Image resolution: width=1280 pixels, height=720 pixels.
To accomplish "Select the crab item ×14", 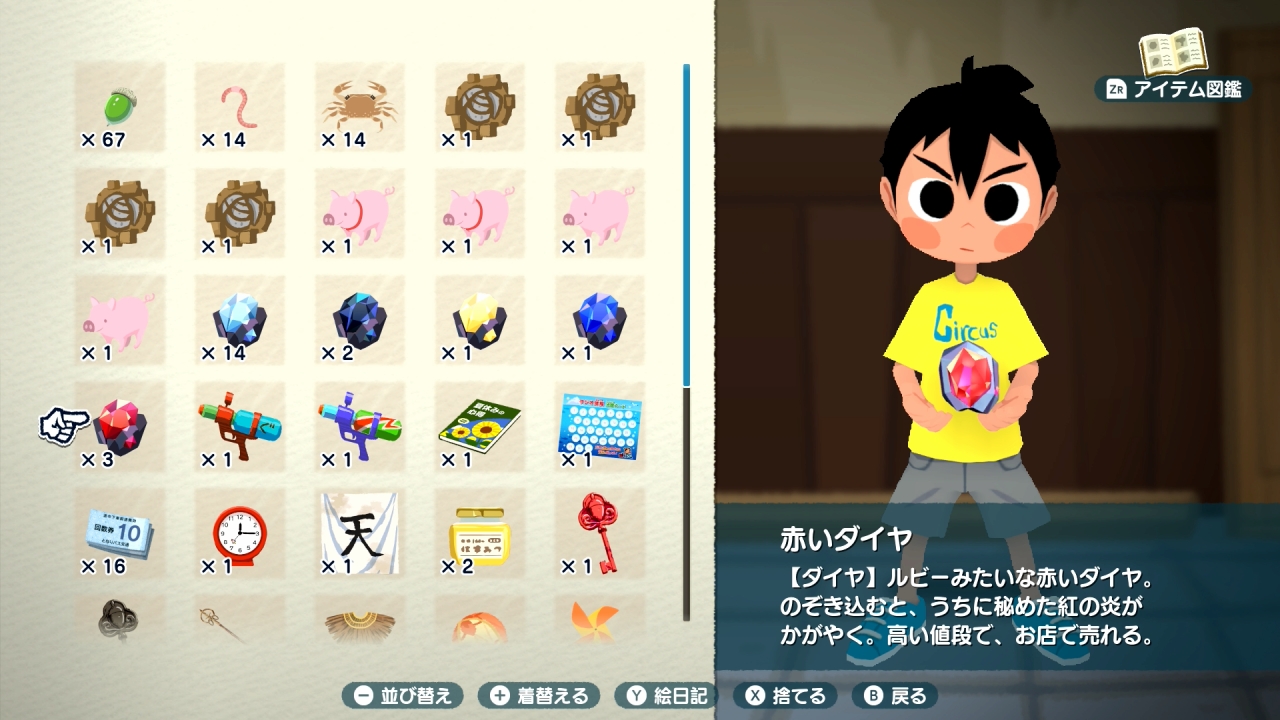I will (360, 107).
